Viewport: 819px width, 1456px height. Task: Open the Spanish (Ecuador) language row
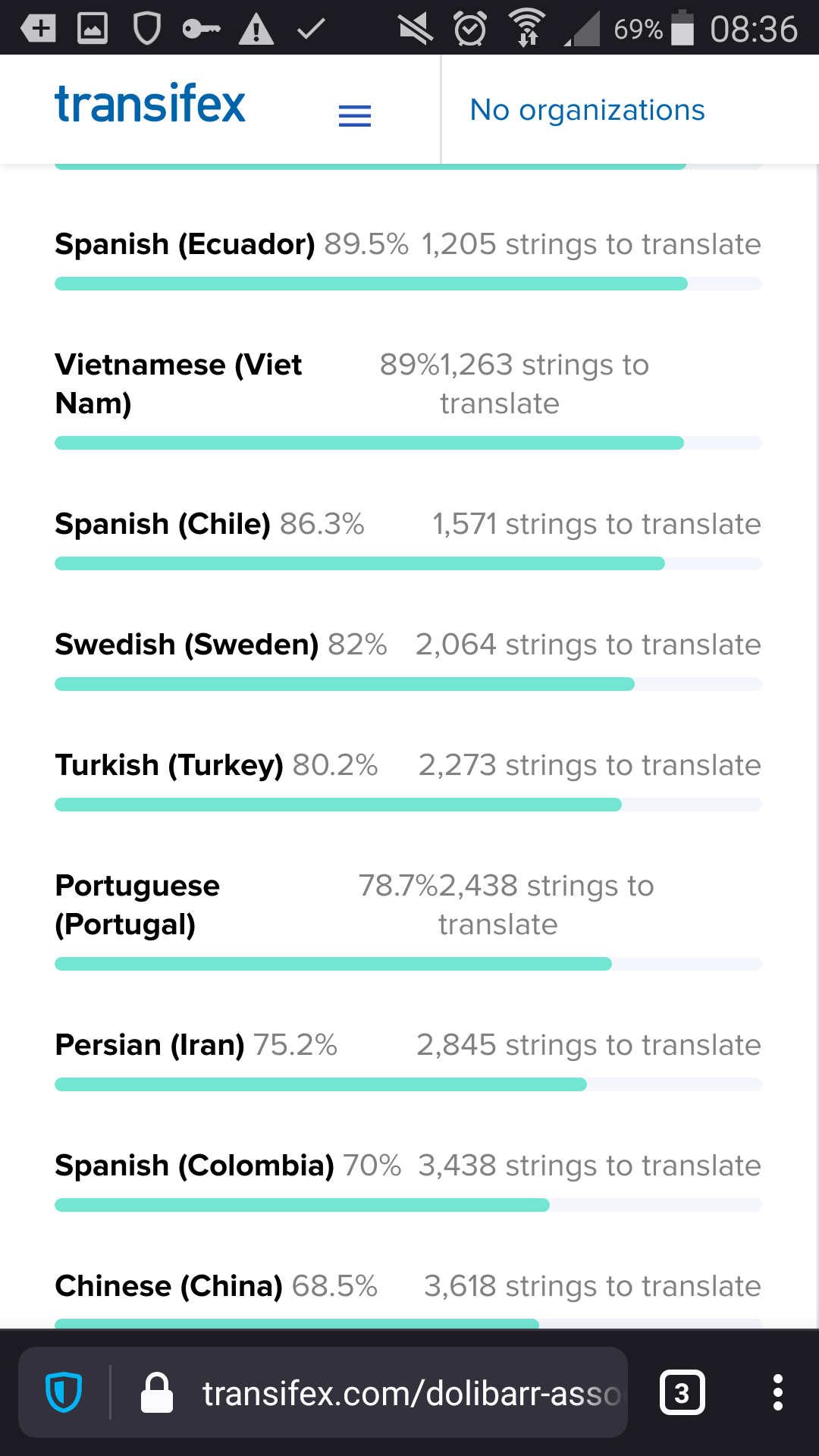(x=408, y=259)
